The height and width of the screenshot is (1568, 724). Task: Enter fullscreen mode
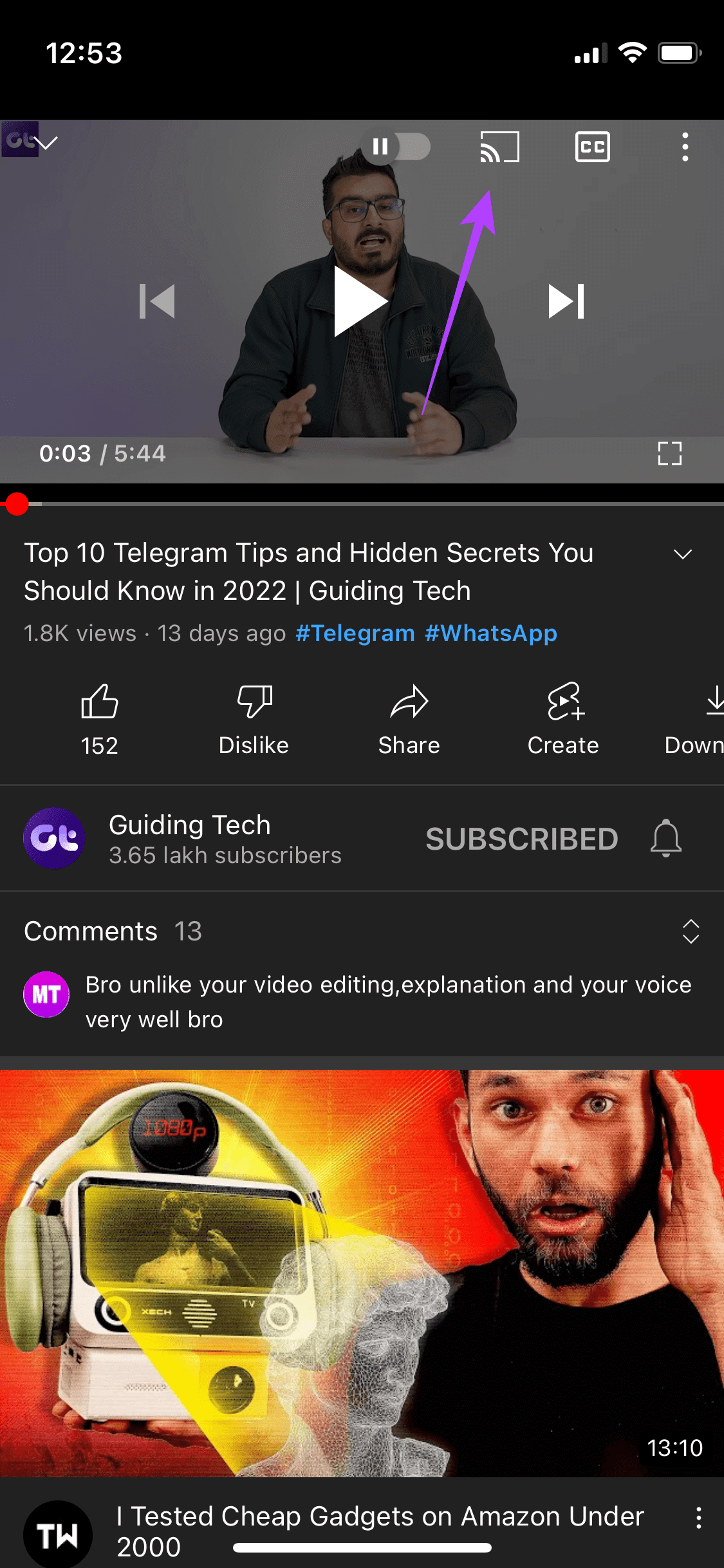pyautogui.click(x=669, y=453)
